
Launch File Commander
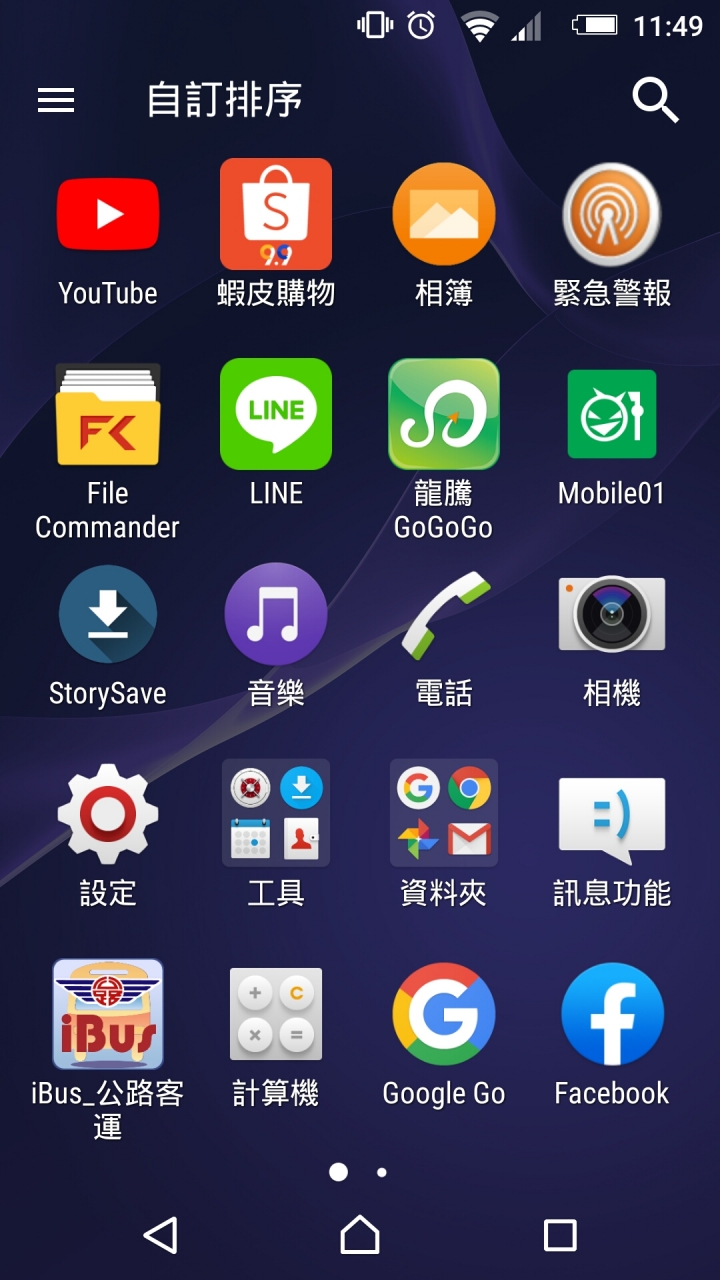[108, 415]
